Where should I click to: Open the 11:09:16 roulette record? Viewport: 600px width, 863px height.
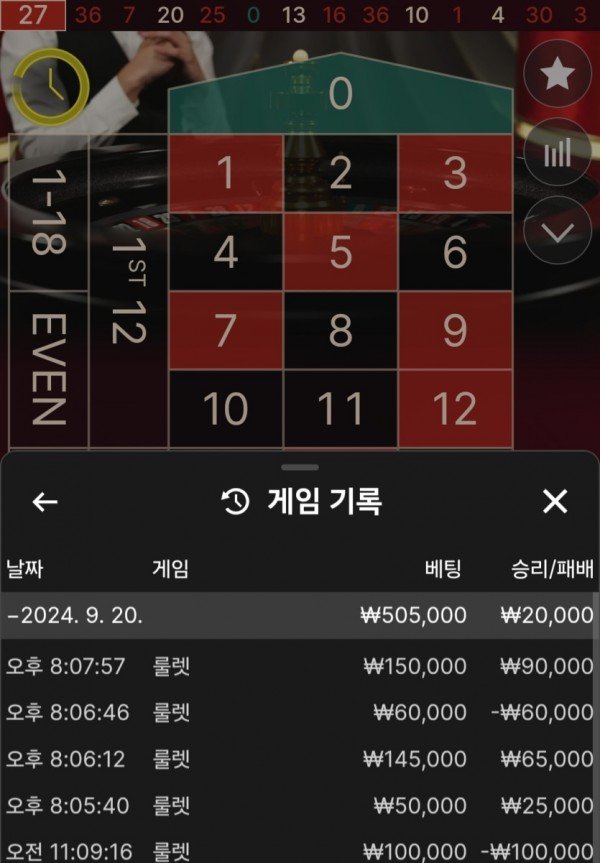[298, 851]
